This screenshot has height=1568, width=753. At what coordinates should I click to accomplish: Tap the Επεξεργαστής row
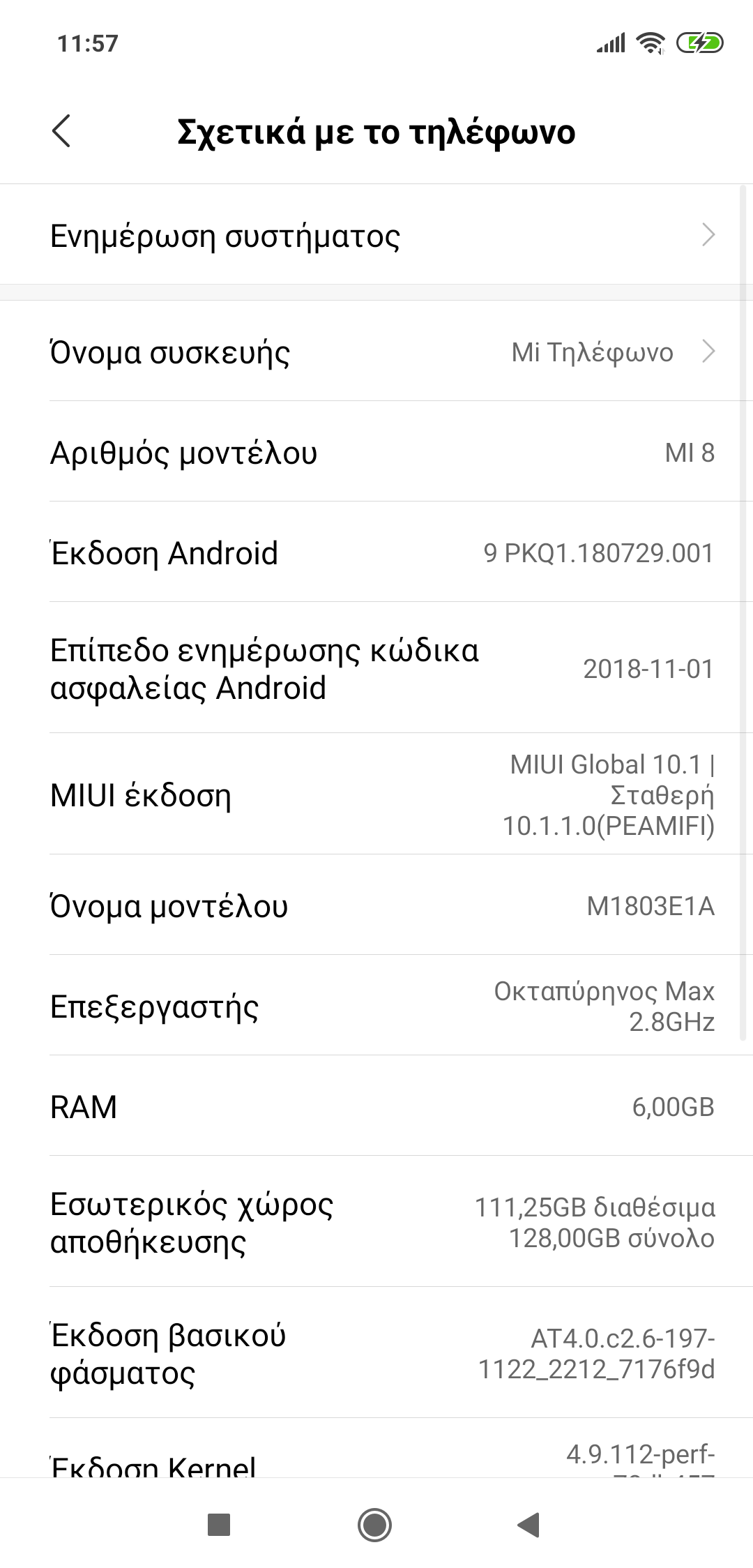click(x=376, y=1007)
